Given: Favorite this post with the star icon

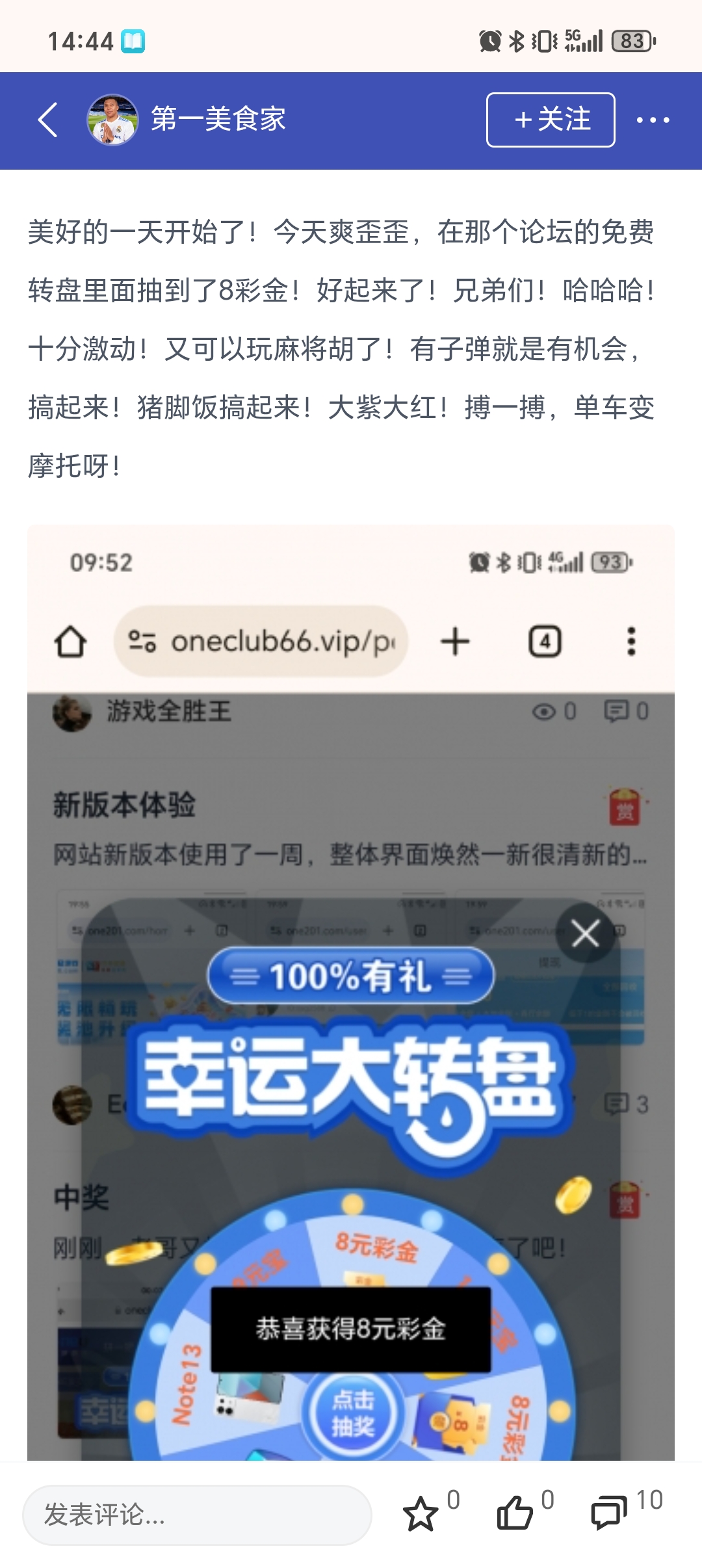Looking at the screenshot, I should coord(421,1513).
